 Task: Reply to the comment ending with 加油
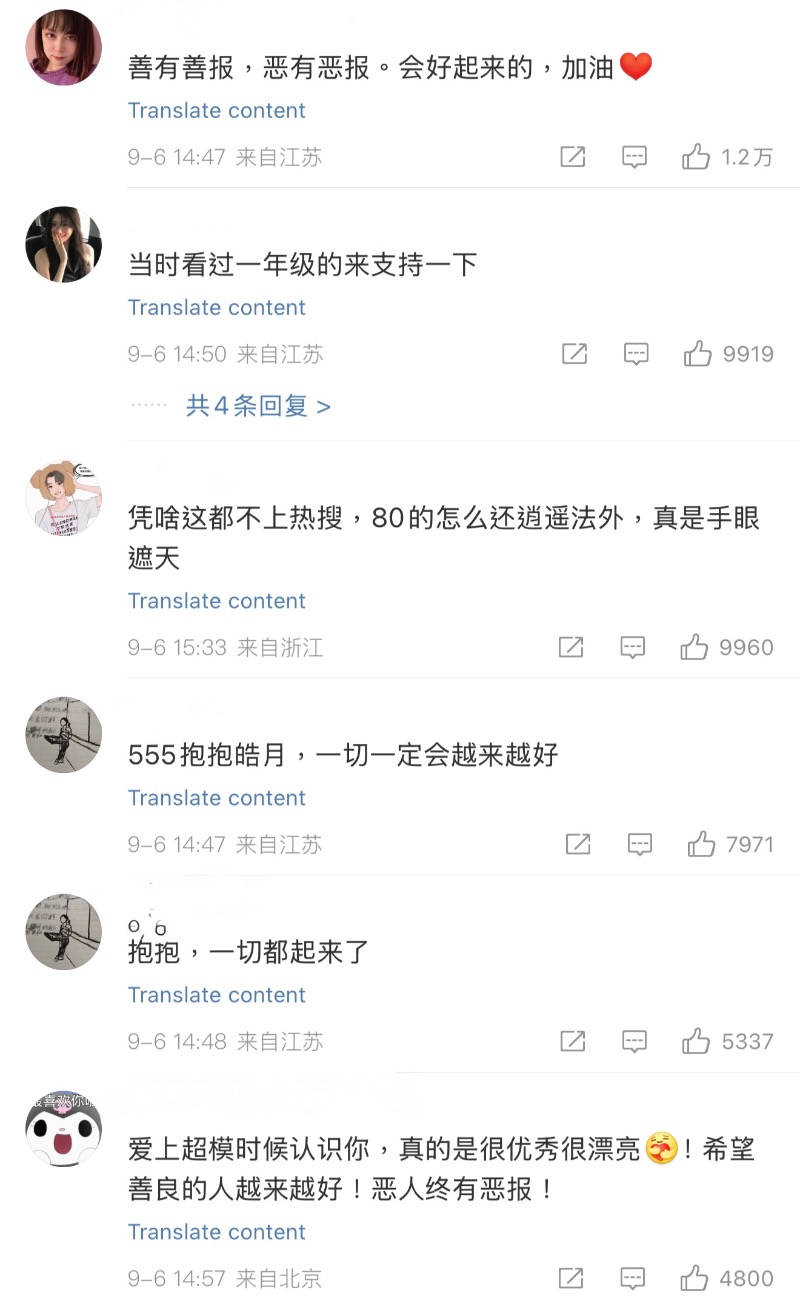pos(634,157)
